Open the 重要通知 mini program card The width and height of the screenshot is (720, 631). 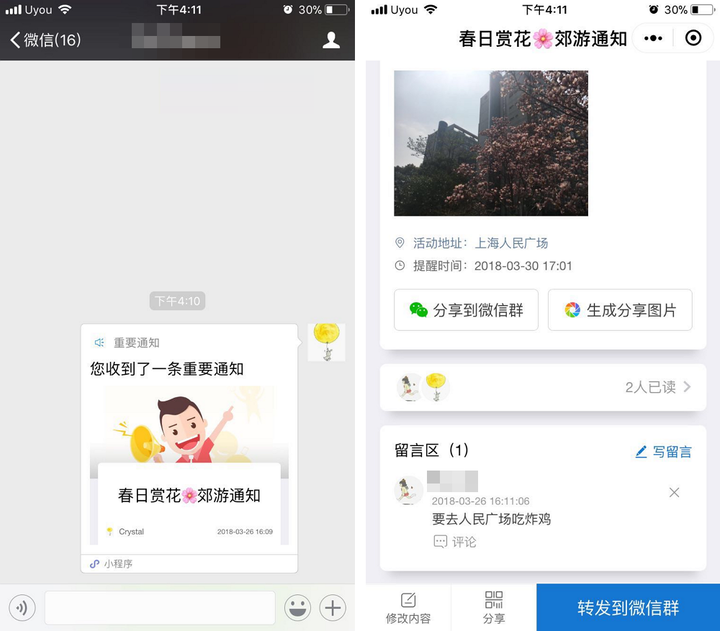pos(189,447)
